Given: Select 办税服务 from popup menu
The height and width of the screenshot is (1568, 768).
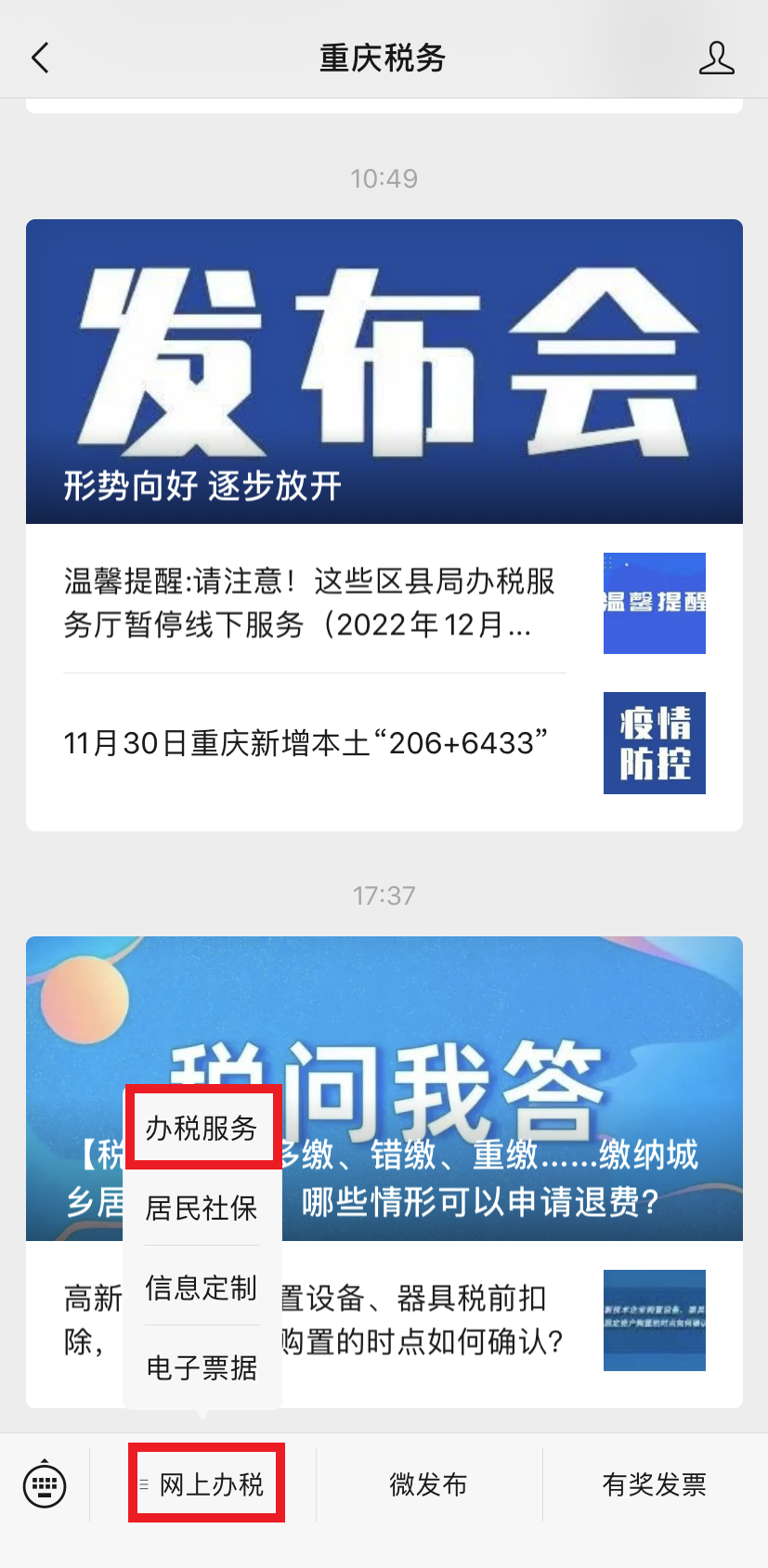Looking at the screenshot, I should (202, 1128).
